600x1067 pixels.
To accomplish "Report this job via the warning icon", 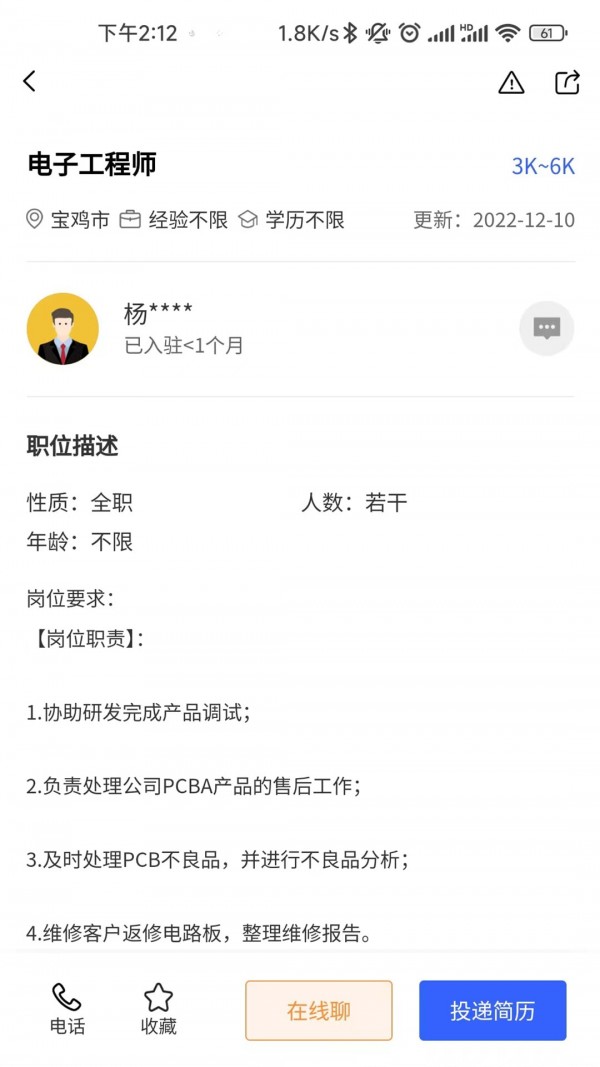I will click(511, 83).
